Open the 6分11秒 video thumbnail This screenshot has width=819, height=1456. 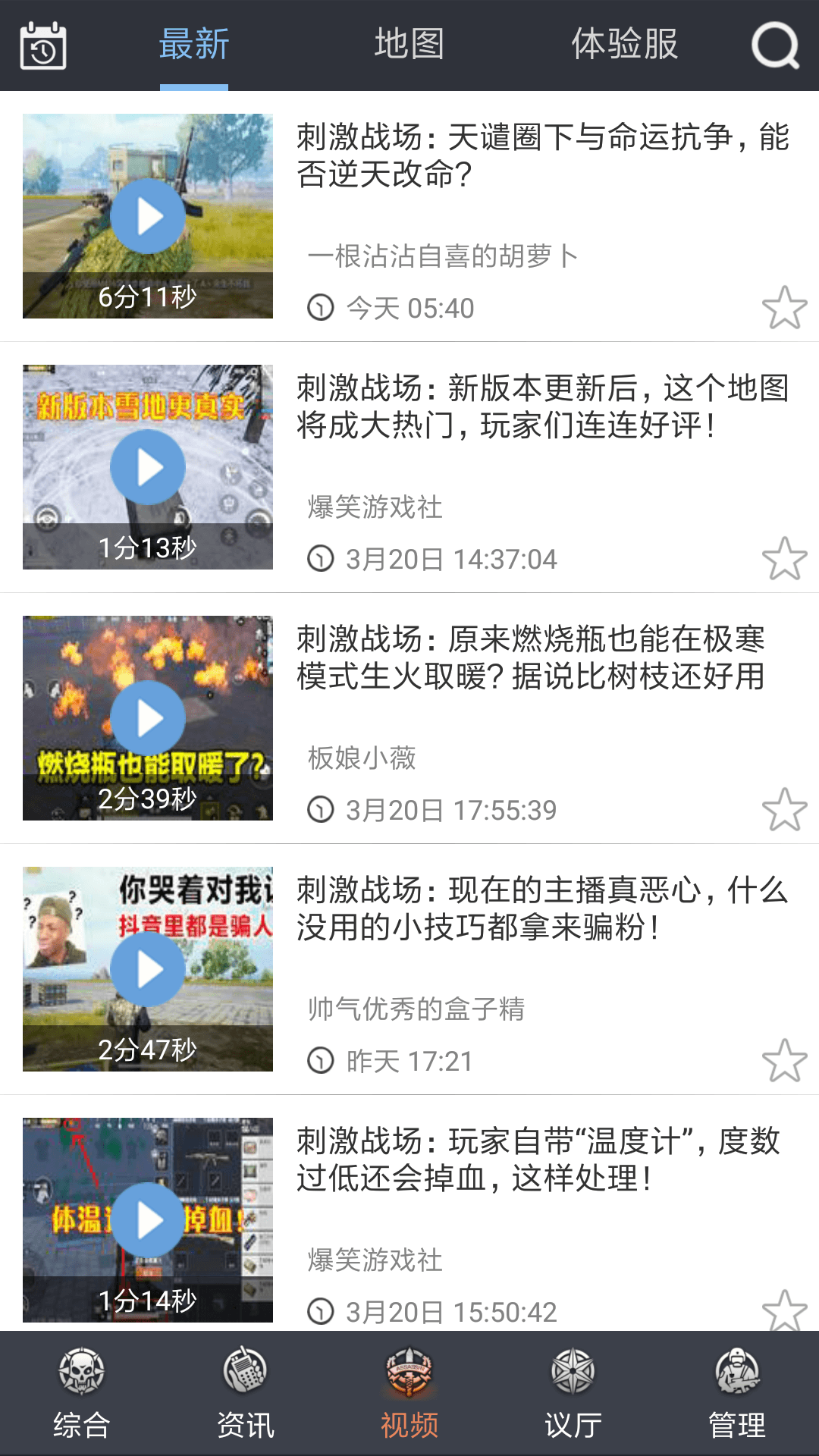[149, 215]
